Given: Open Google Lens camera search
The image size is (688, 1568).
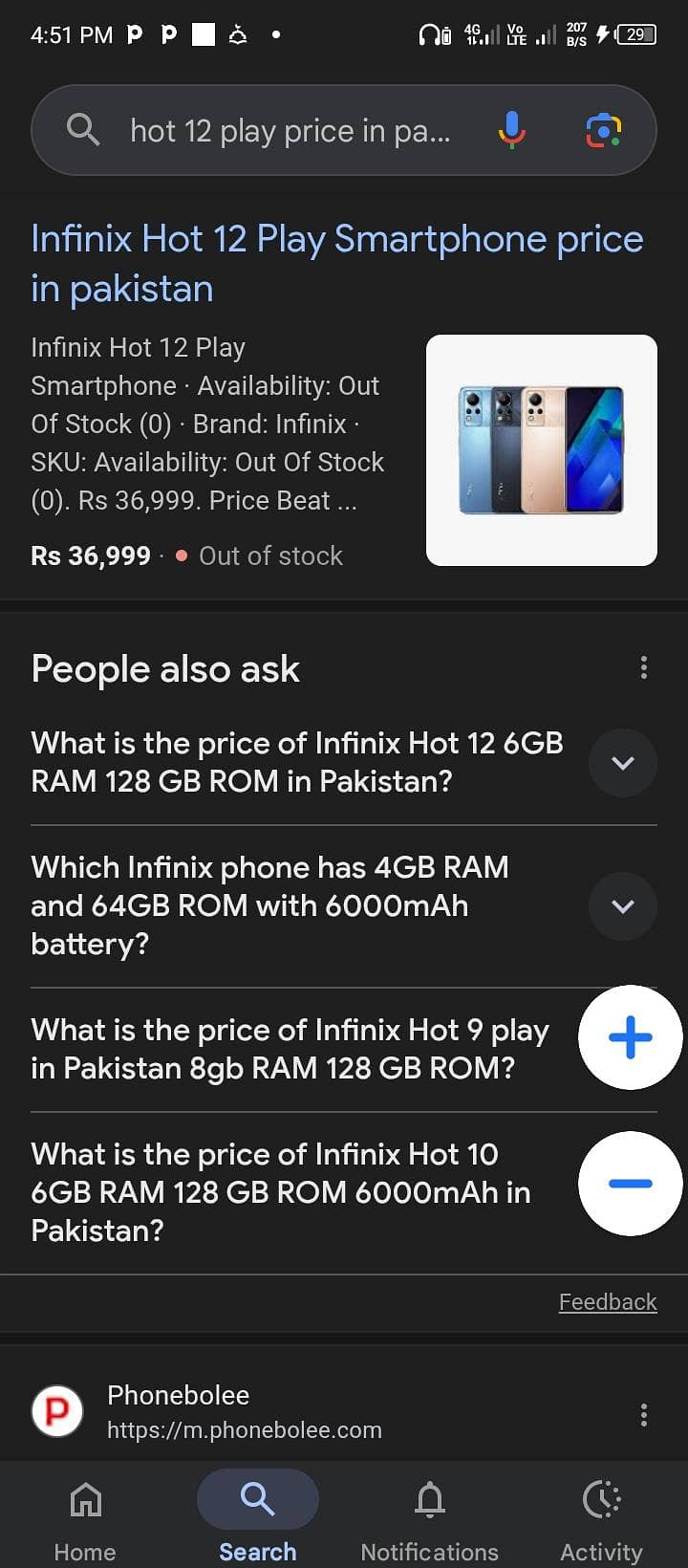Looking at the screenshot, I should coord(603,130).
